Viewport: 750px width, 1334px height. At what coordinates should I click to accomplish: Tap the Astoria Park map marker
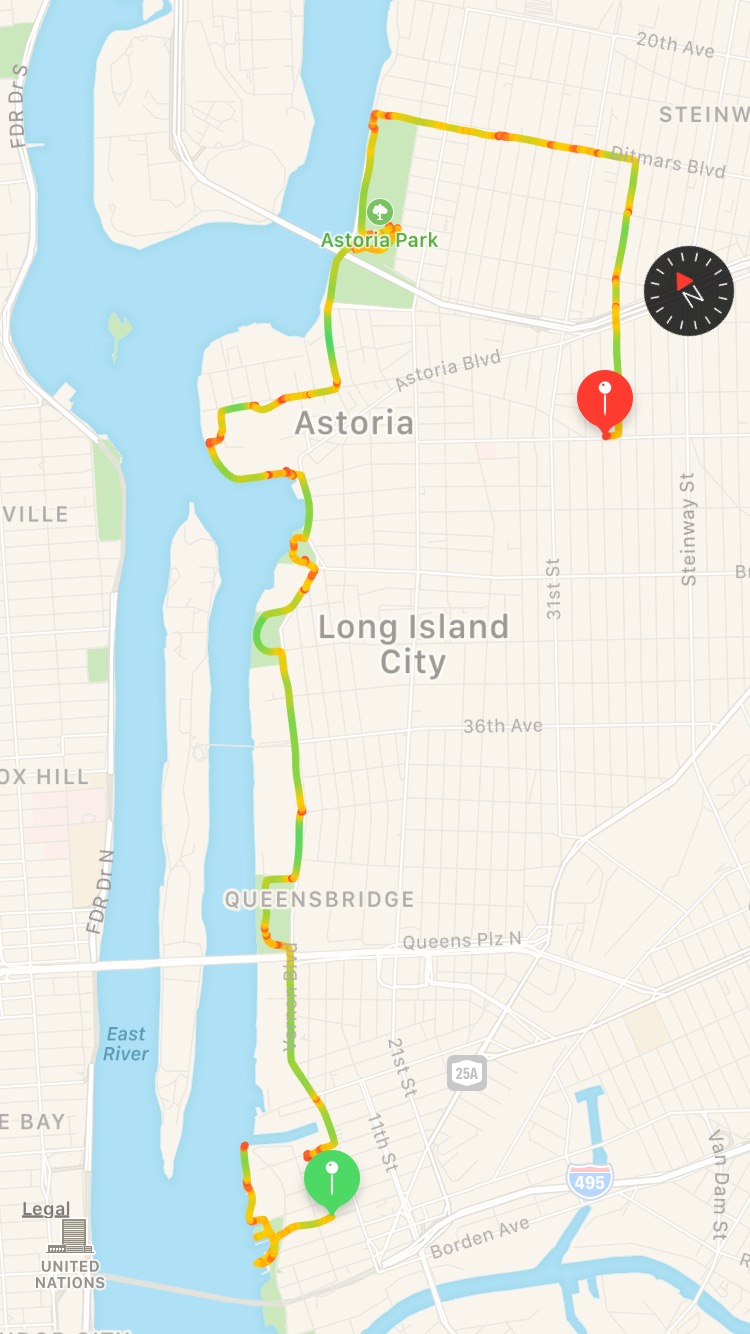(x=379, y=213)
